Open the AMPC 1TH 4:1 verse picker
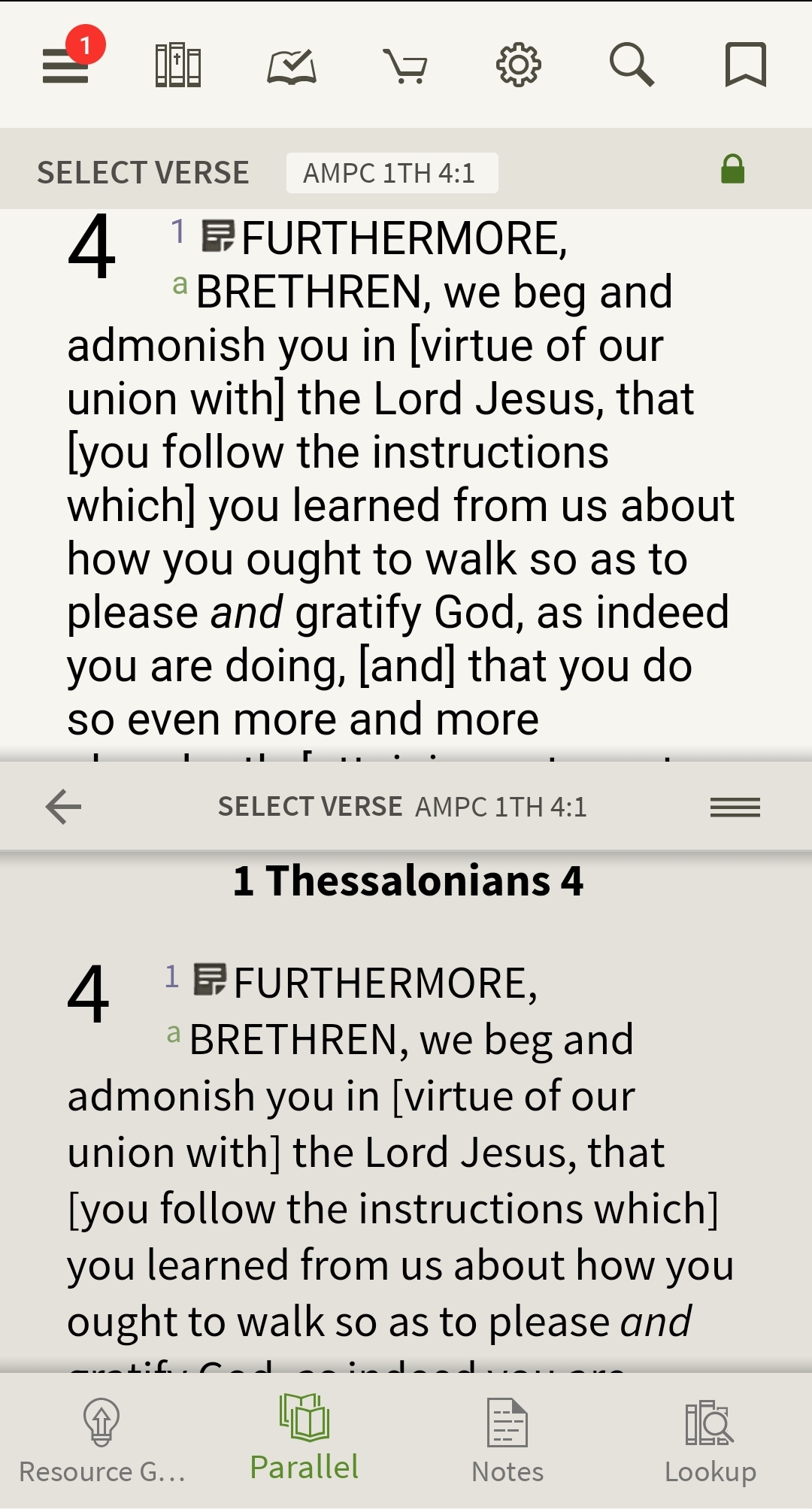The width and height of the screenshot is (812, 1509). coord(392,172)
